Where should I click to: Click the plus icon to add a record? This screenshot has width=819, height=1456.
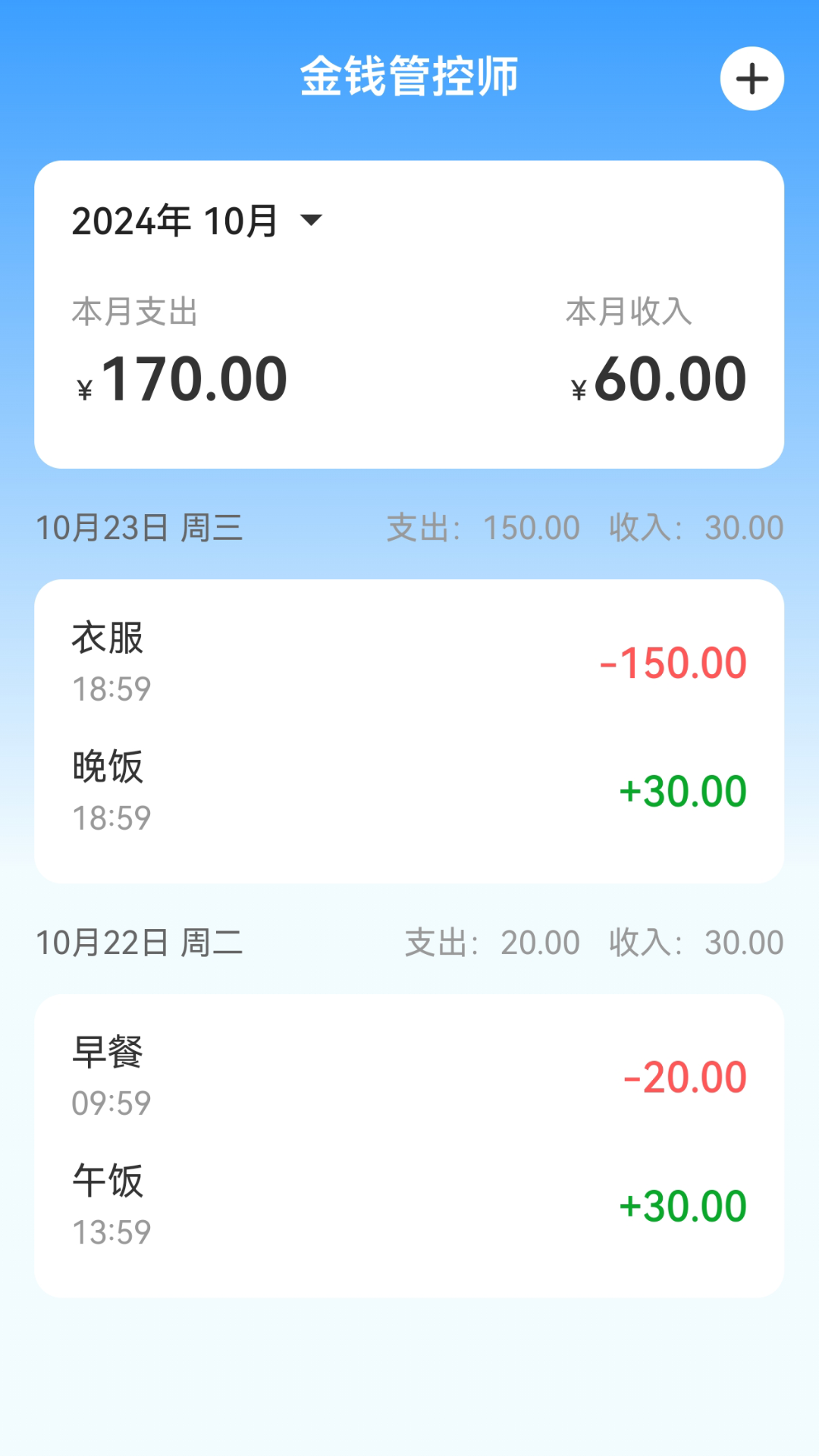pos(752,77)
